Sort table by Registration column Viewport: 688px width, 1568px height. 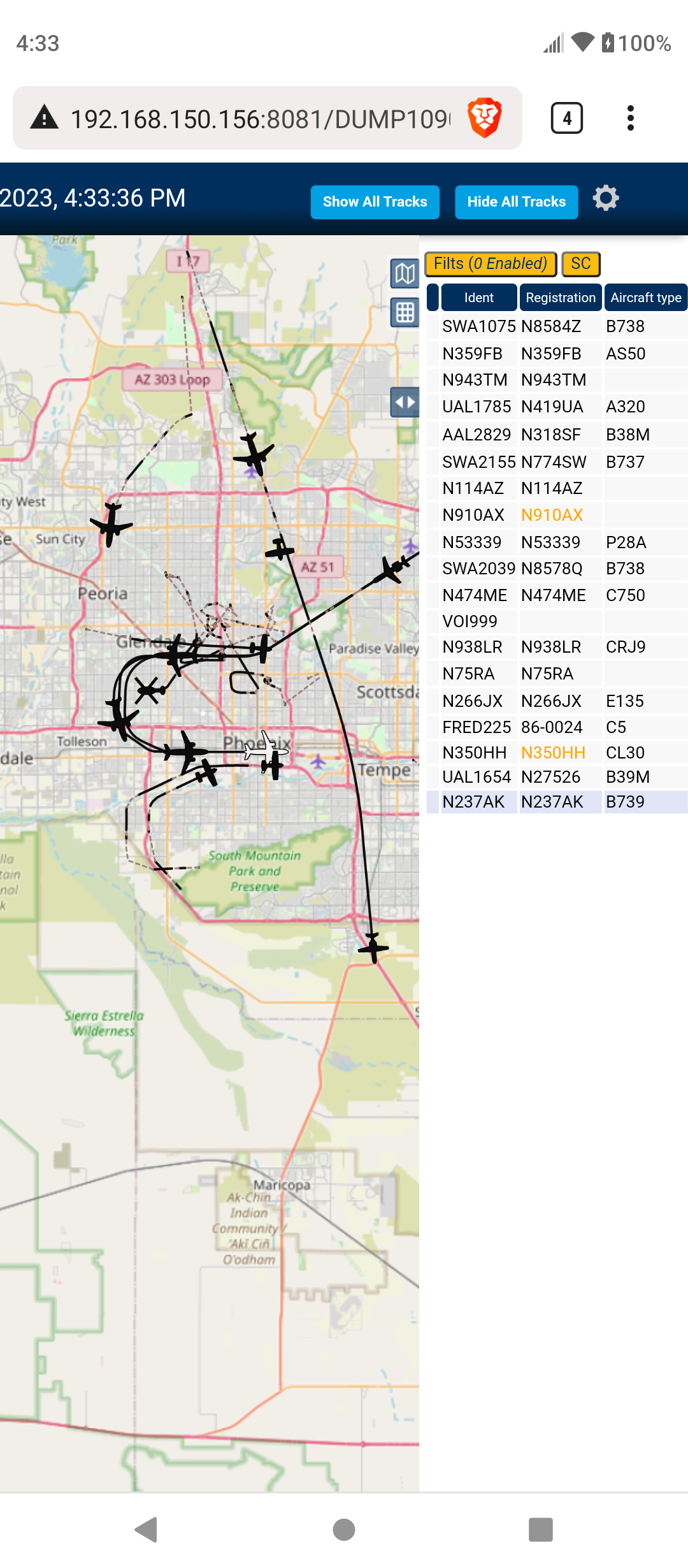pos(561,298)
